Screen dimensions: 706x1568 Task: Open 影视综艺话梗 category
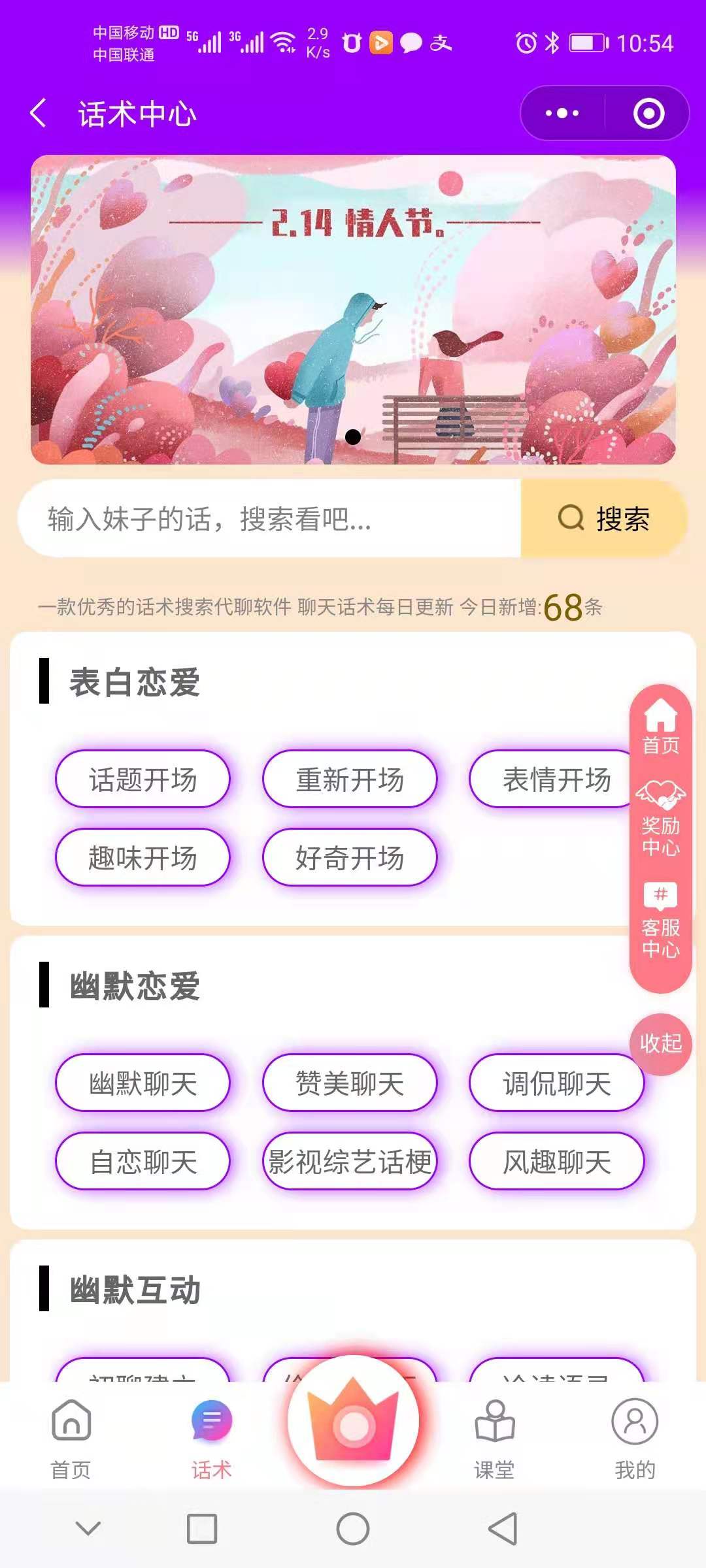point(350,1162)
